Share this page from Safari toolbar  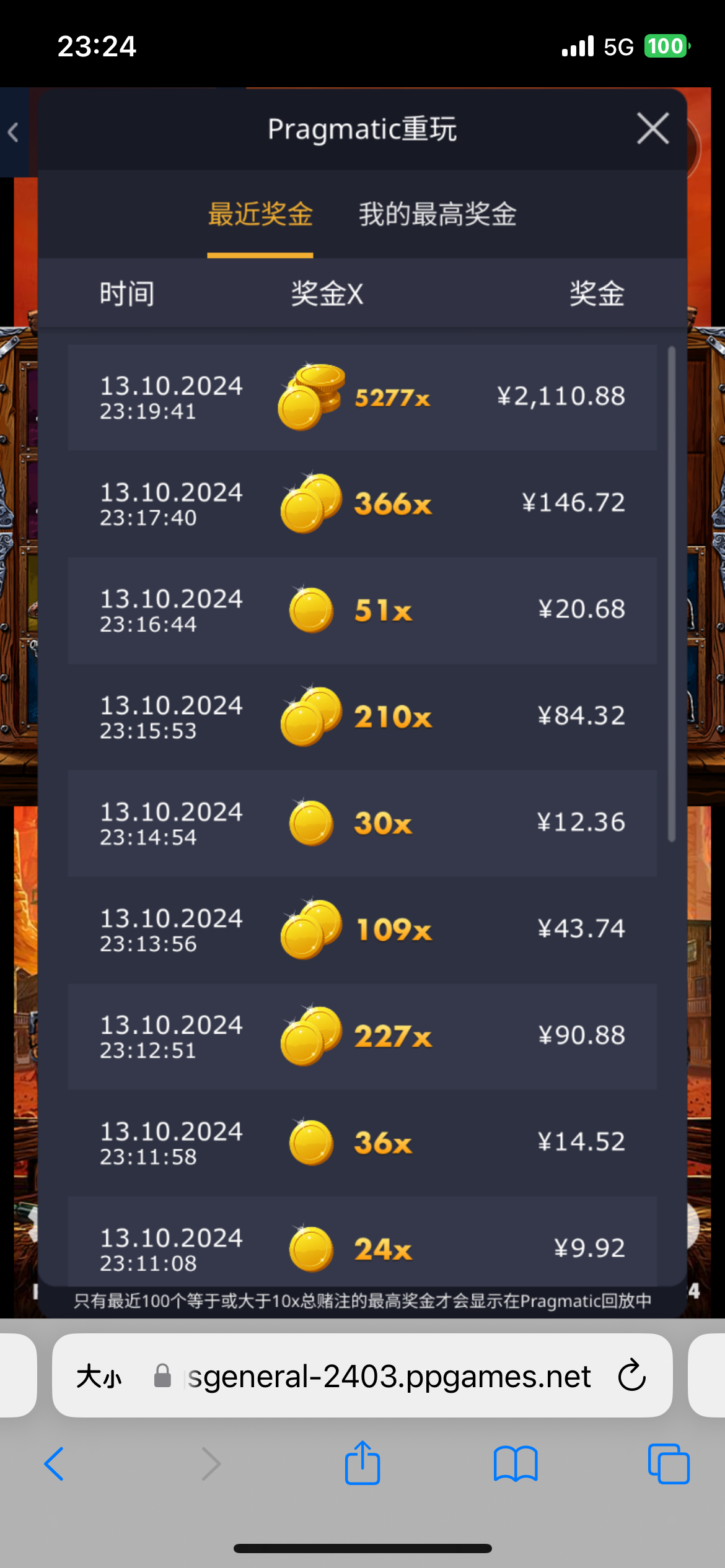coord(362,1463)
